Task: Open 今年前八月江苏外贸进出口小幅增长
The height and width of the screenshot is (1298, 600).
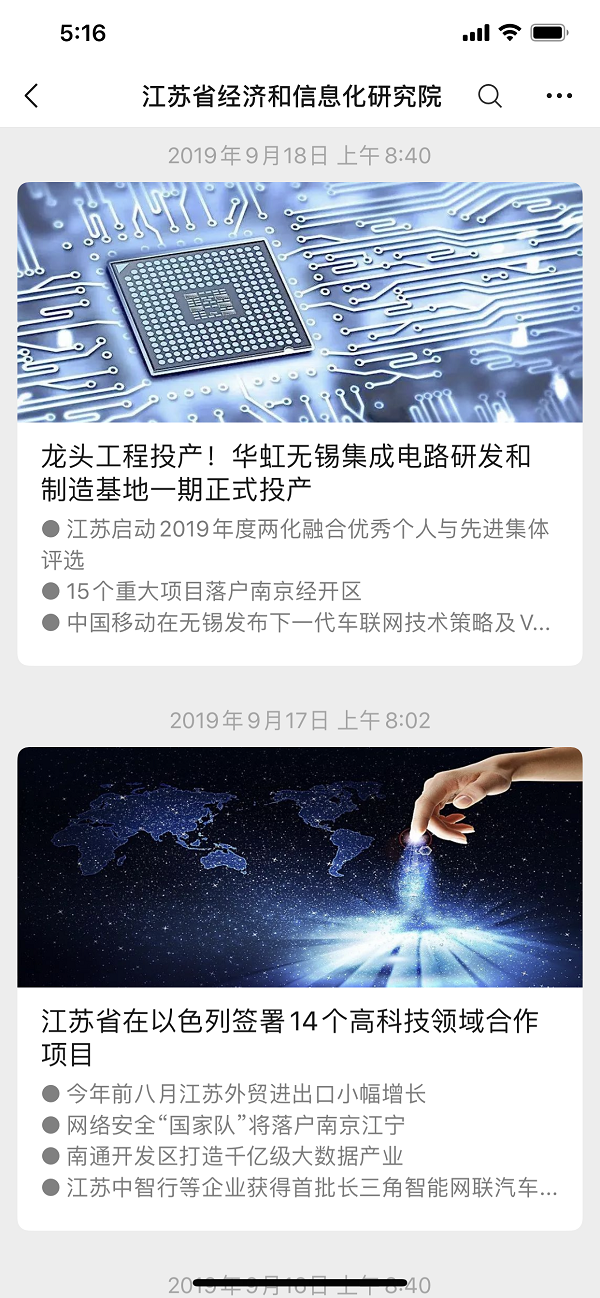Action: [234, 1094]
